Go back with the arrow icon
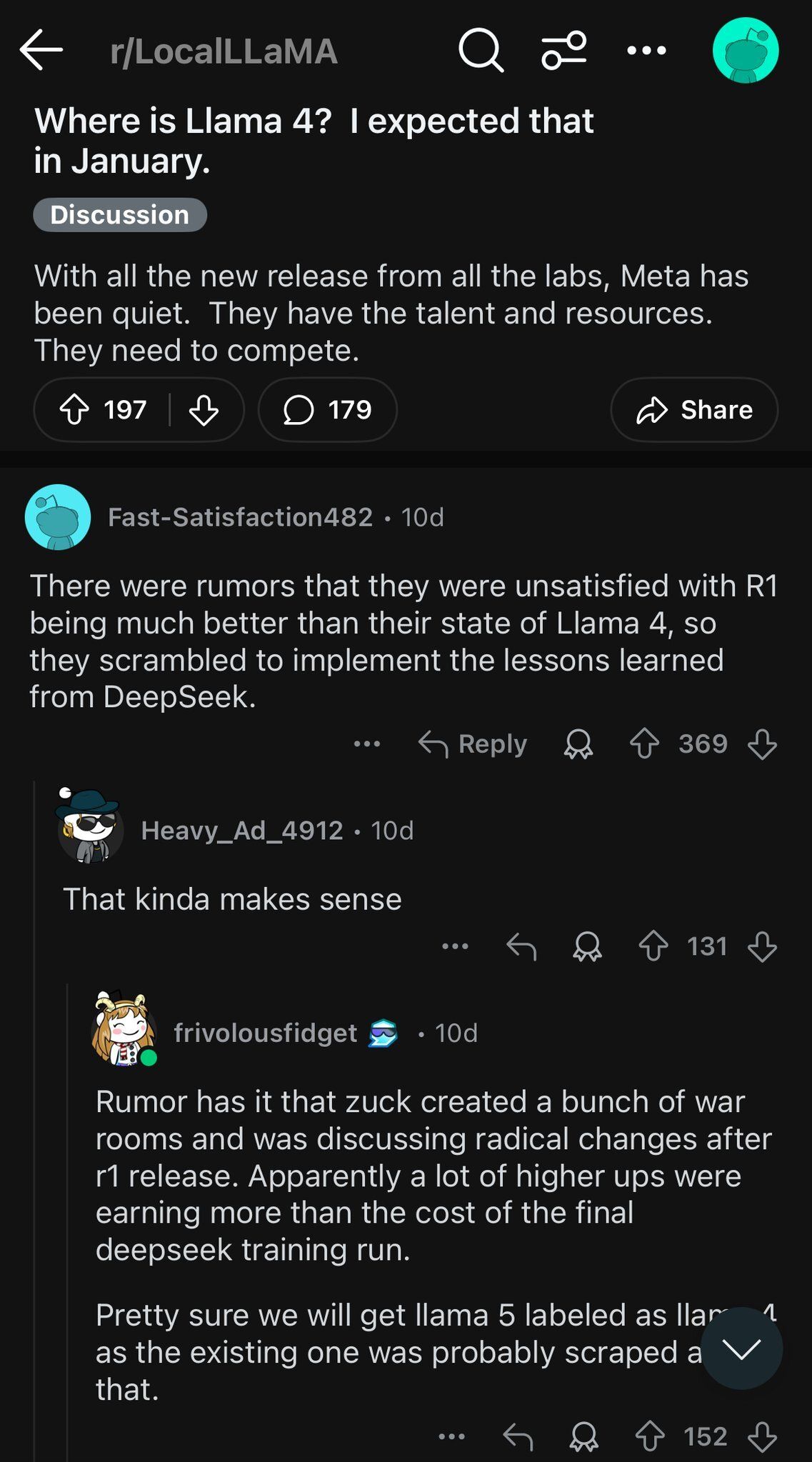This screenshot has width=812, height=1462. pos(41,50)
